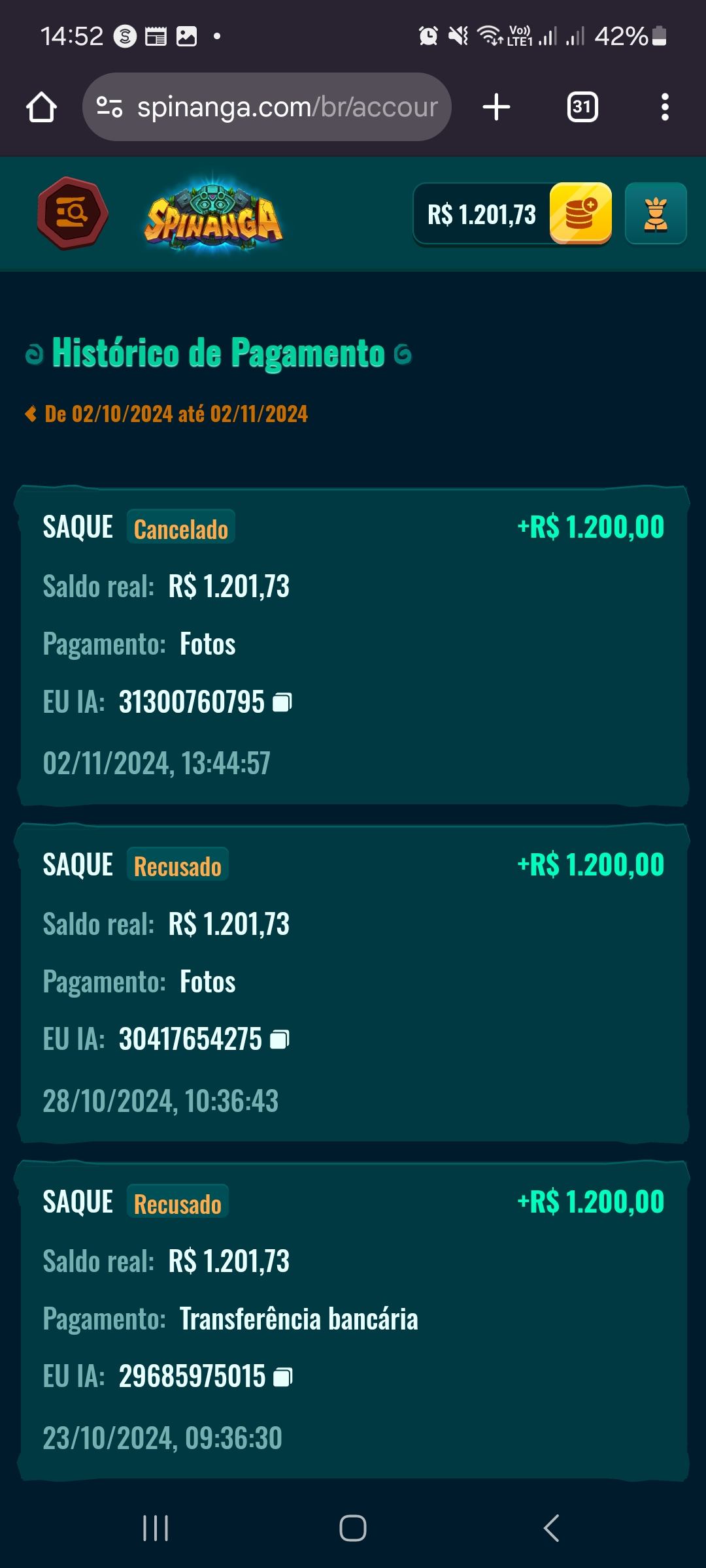
Task: Open deposit via the gold coins icon
Action: pos(579,214)
